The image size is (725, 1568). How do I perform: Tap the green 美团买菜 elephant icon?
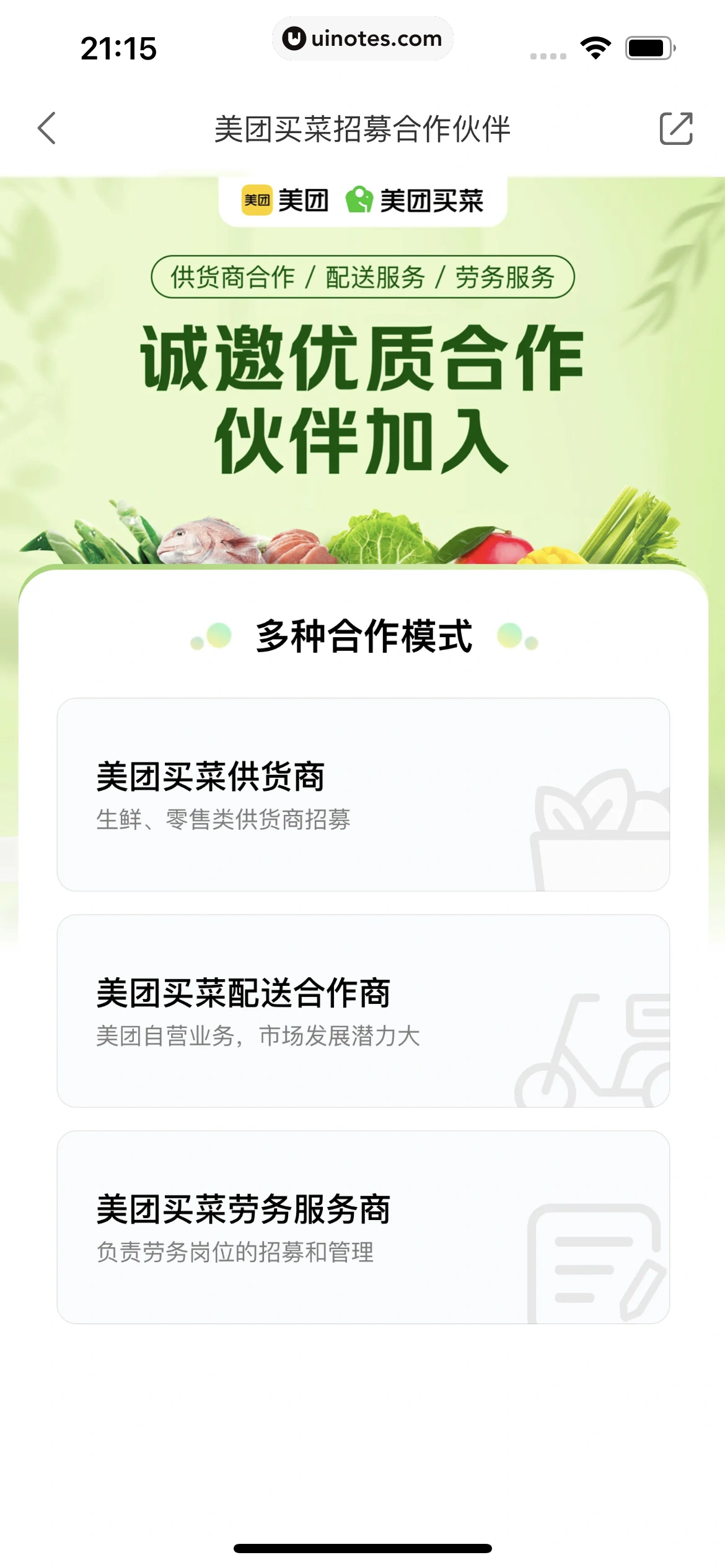click(x=360, y=199)
